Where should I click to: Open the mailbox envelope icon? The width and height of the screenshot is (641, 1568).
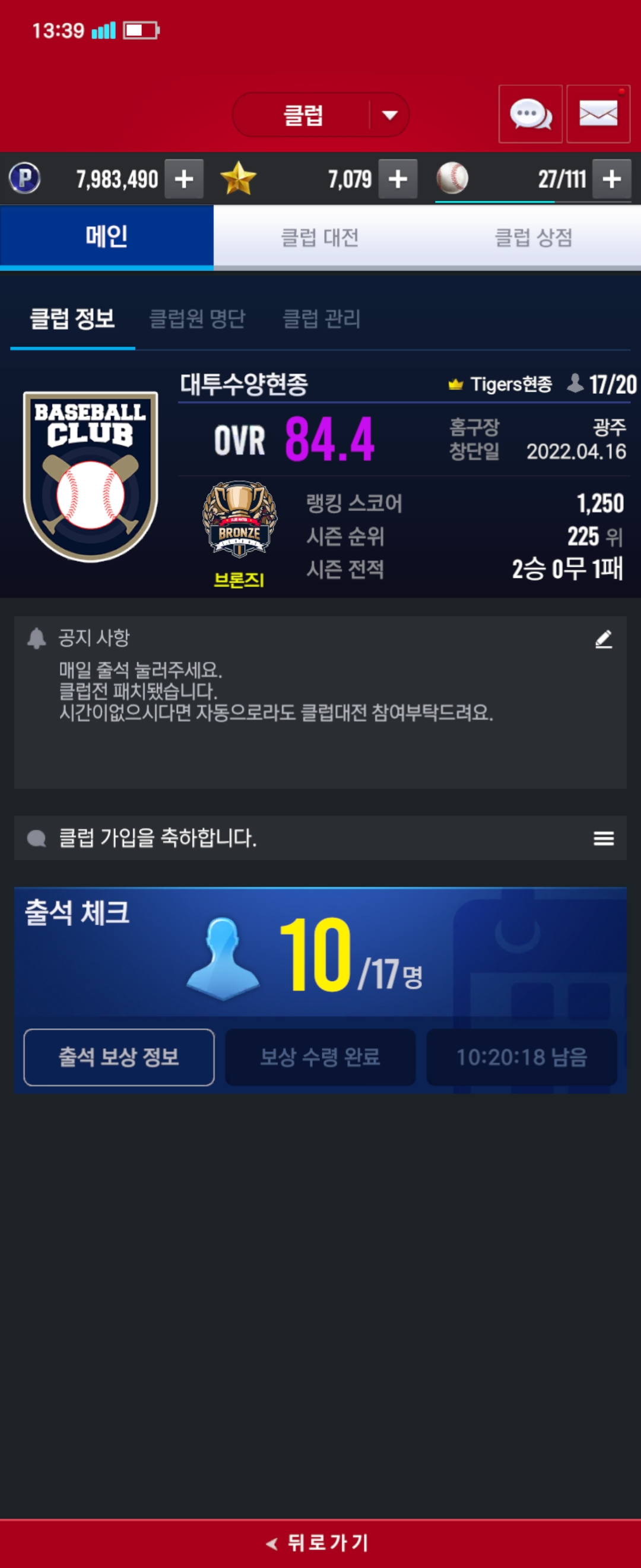598,115
